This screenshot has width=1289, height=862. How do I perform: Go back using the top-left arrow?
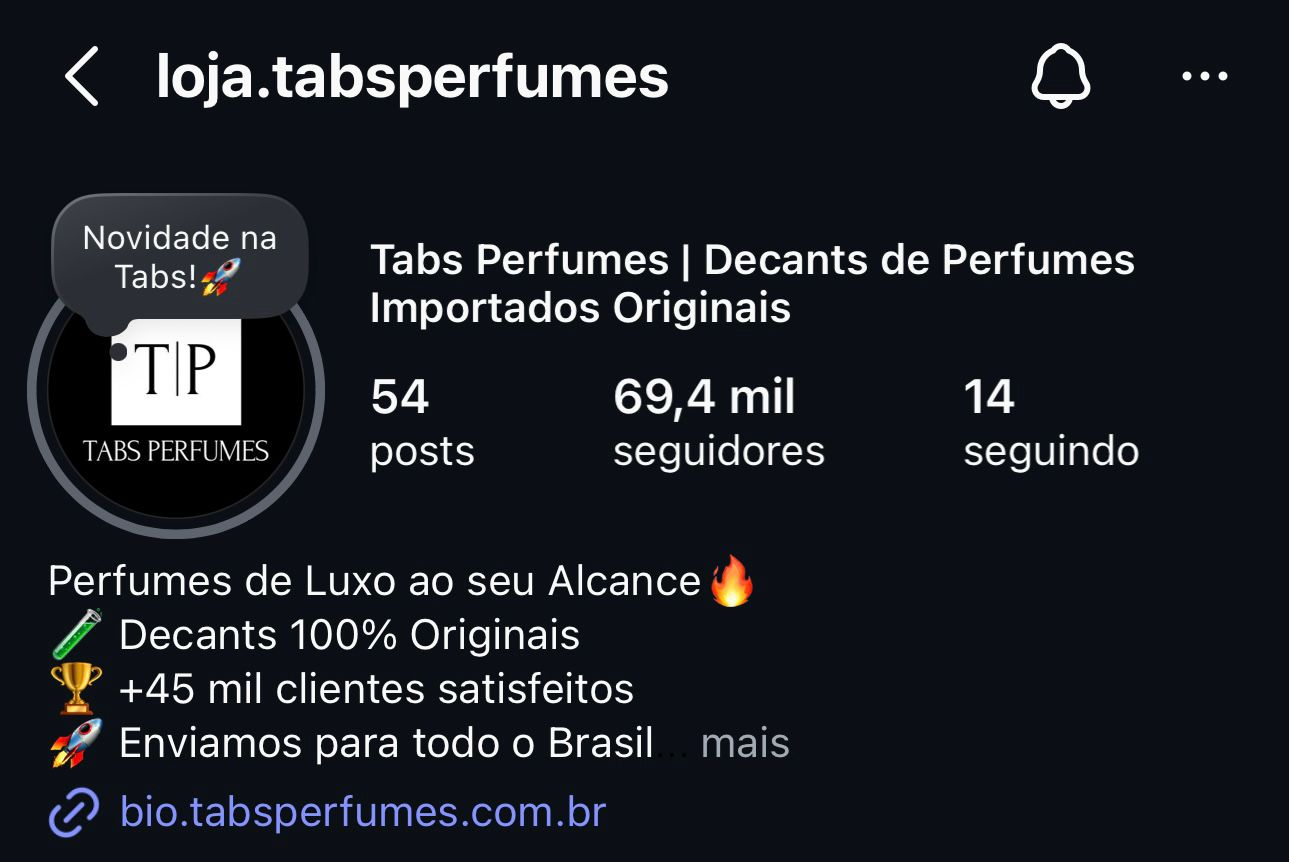coord(82,77)
